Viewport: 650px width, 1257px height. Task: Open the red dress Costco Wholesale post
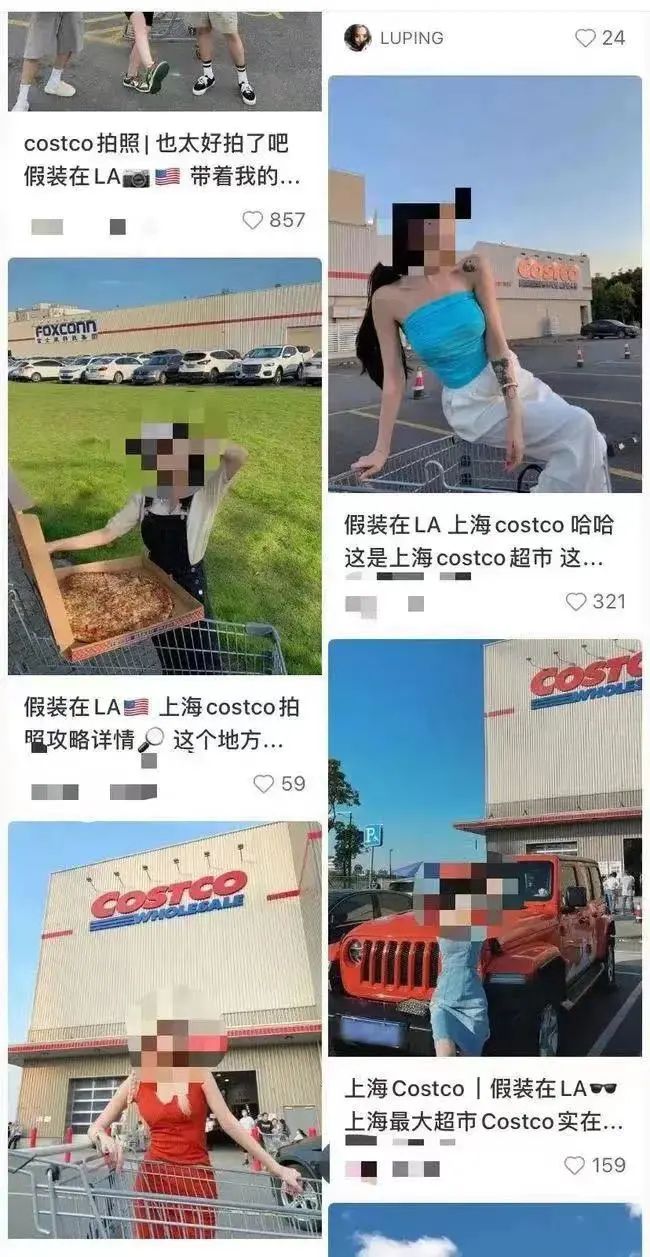pyautogui.click(x=165, y=1030)
